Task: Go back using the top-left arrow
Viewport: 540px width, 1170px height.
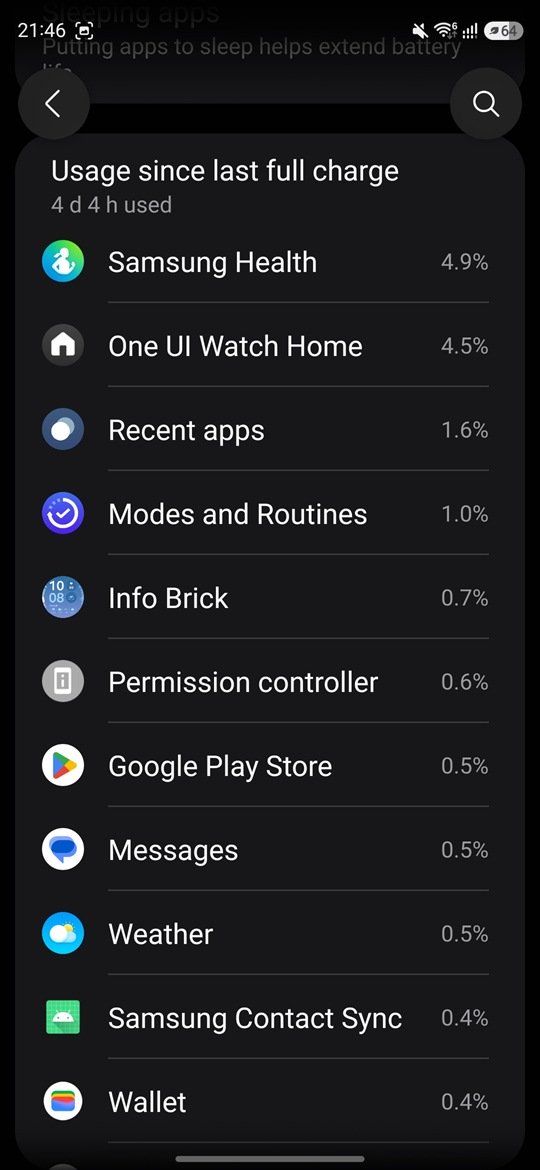Action: pos(54,104)
